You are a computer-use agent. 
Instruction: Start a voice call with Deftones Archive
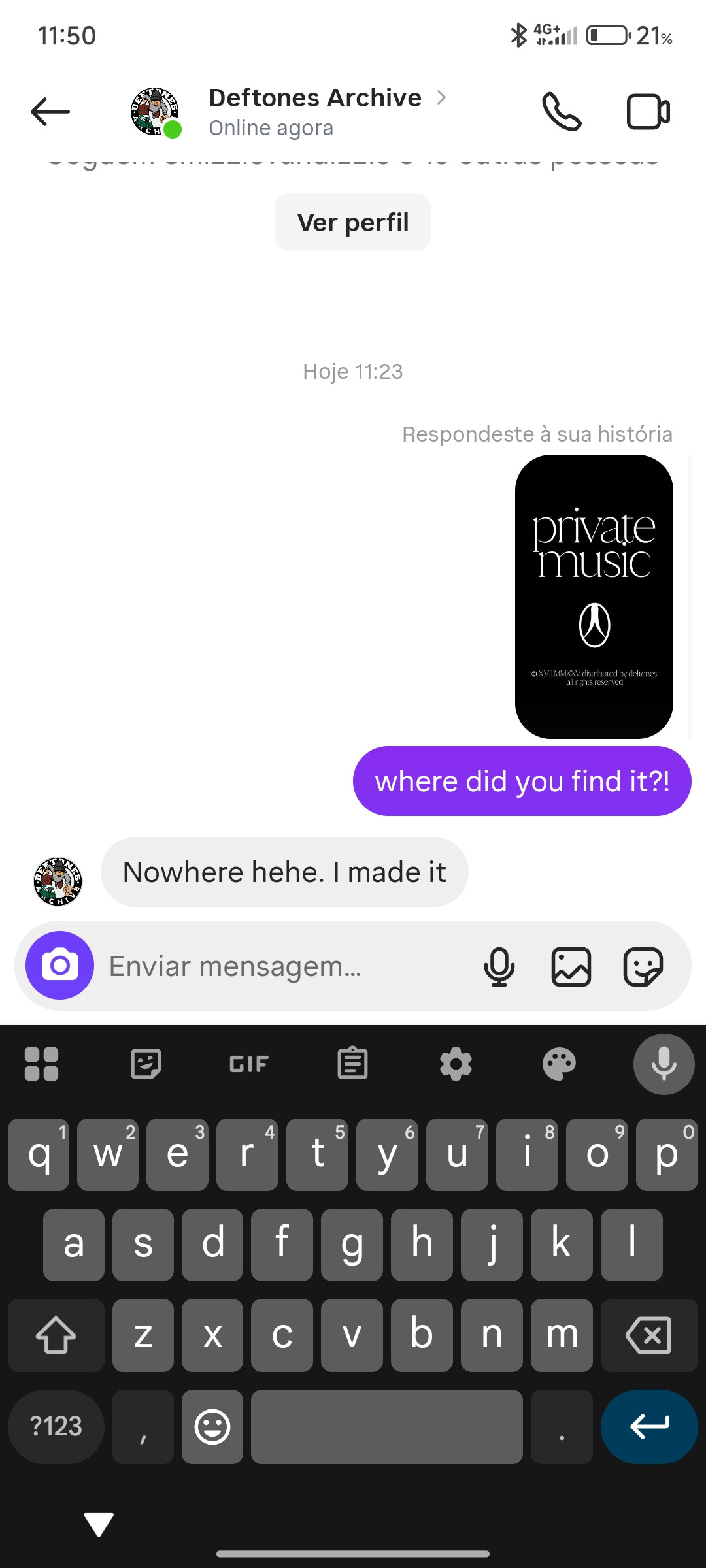562,112
